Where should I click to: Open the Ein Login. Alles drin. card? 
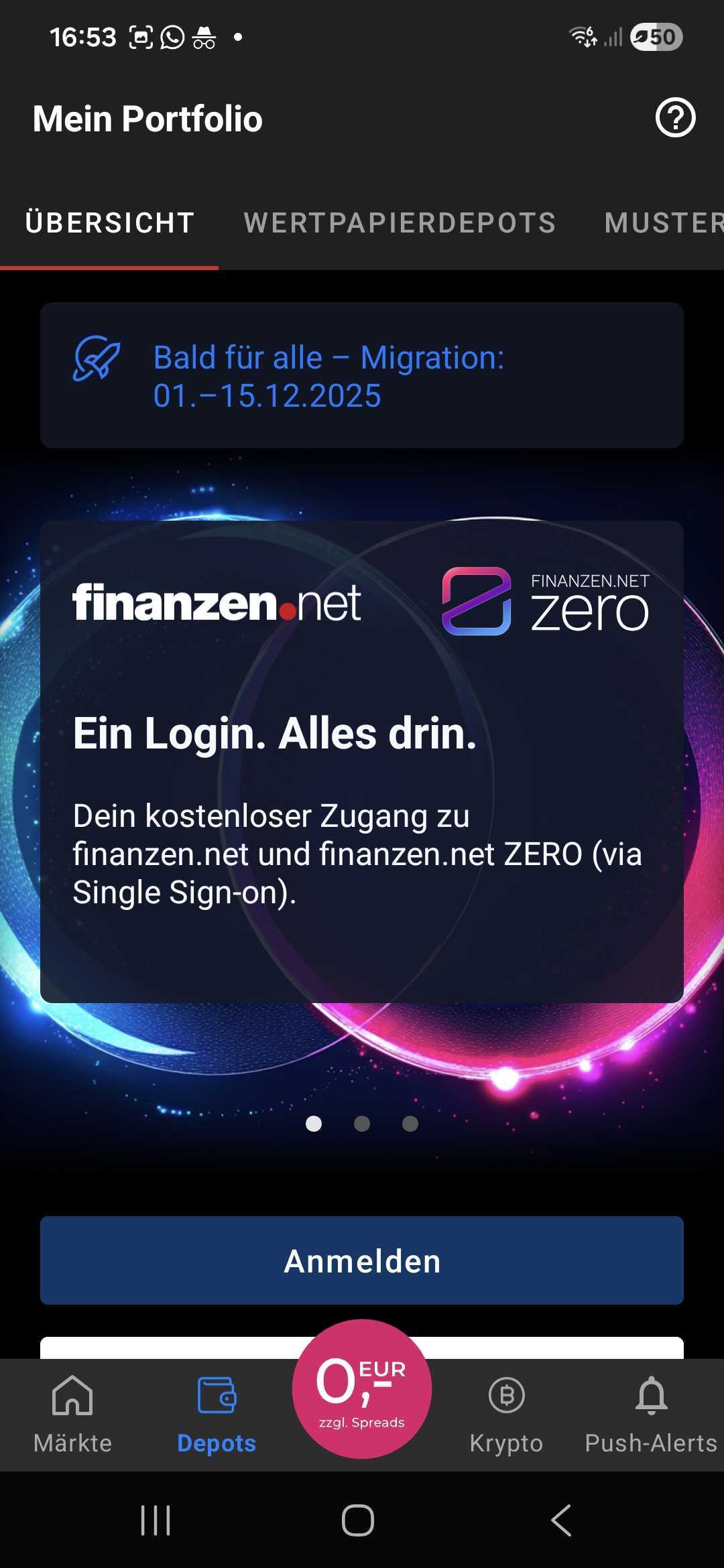pos(362,761)
